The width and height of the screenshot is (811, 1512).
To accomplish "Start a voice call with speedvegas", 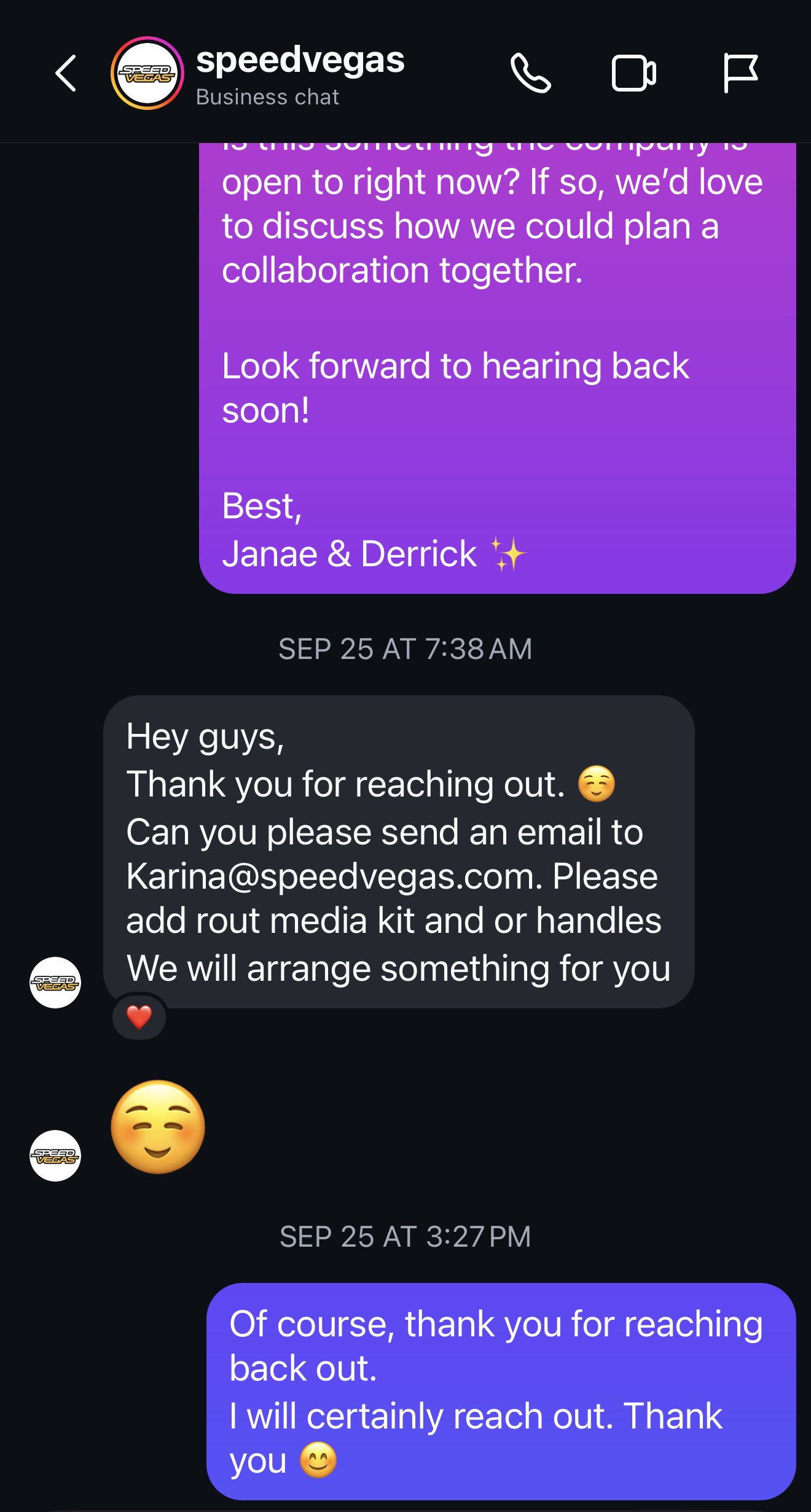I will coord(531,73).
